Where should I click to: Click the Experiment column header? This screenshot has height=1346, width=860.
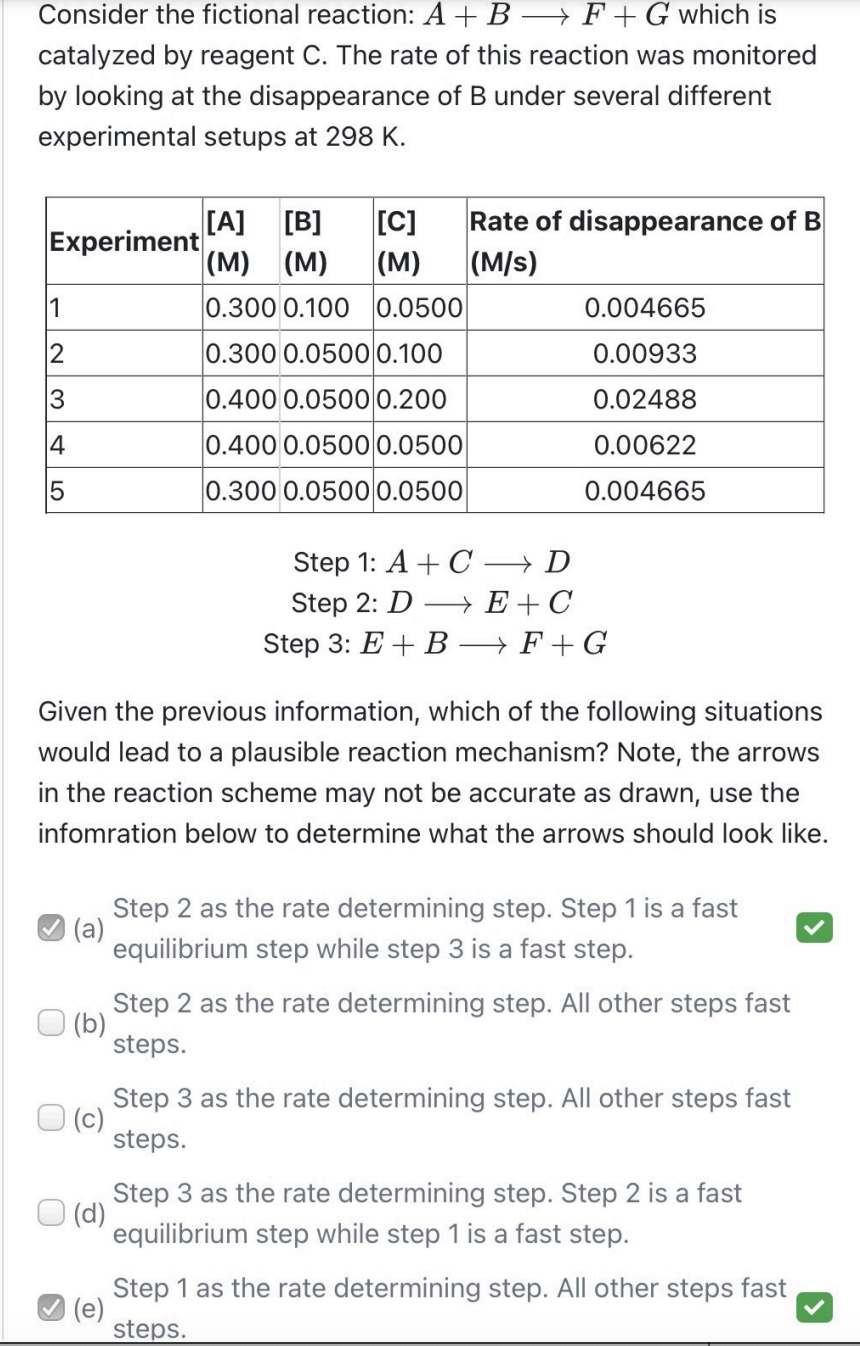(x=123, y=241)
